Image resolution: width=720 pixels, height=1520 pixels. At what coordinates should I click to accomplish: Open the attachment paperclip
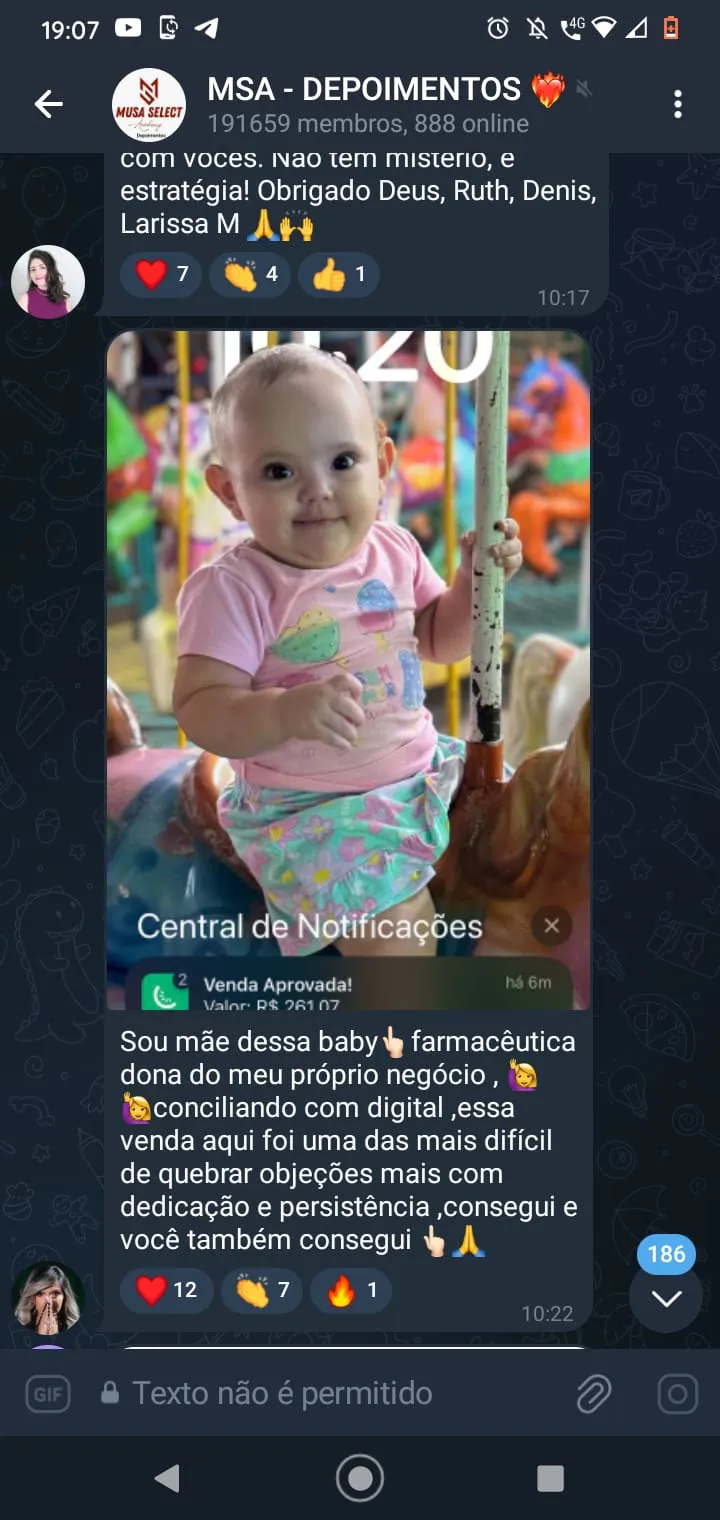coord(594,1394)
